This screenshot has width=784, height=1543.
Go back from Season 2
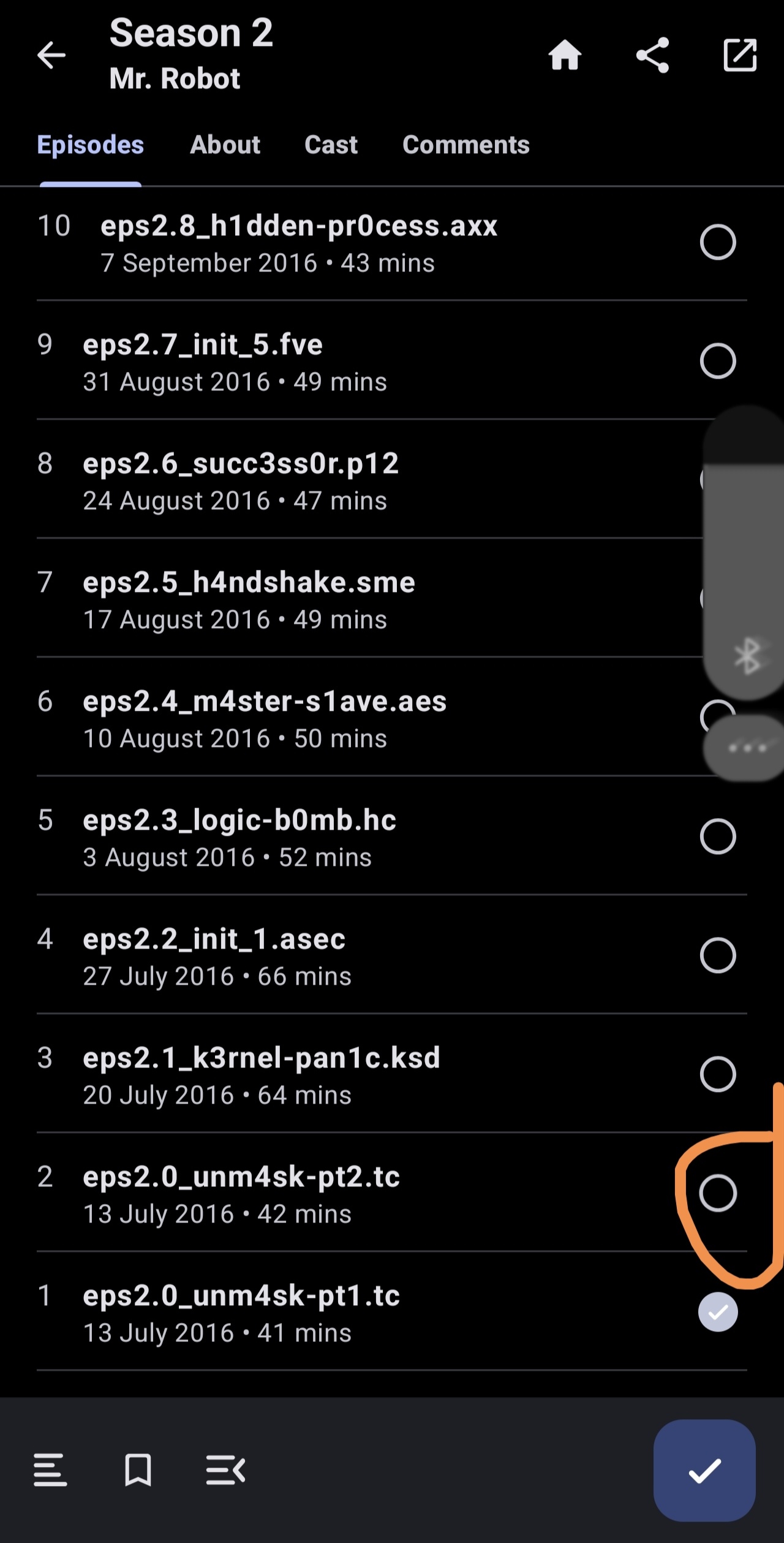(51, 56)
